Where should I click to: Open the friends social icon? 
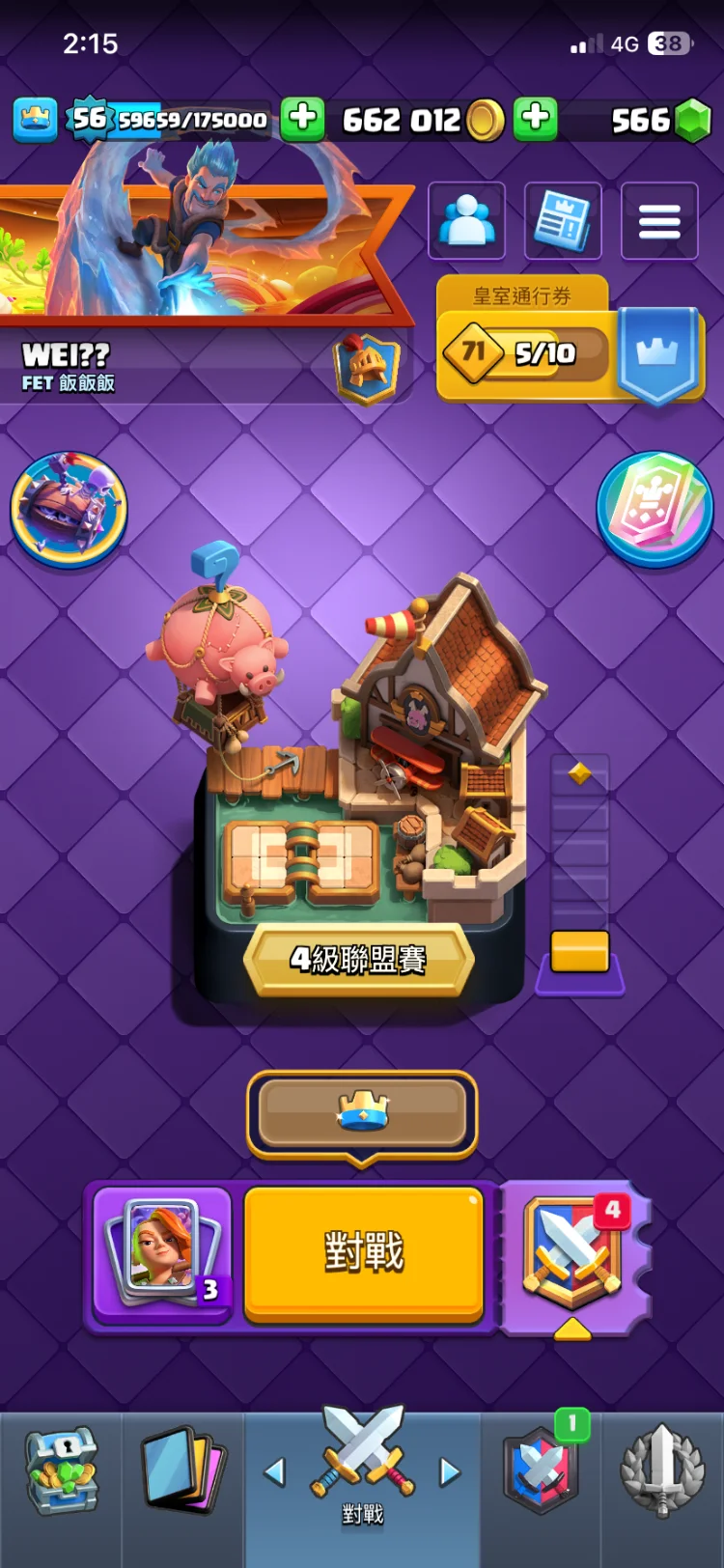(x=466, y=221)
